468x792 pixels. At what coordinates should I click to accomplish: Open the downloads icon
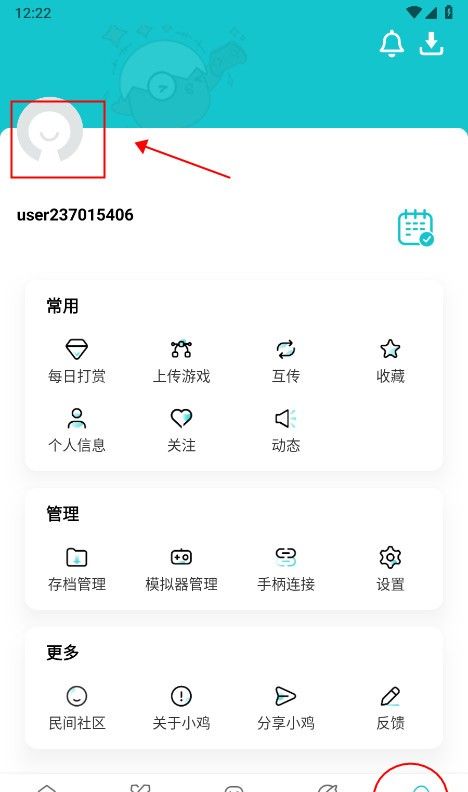tap(431, 44)
